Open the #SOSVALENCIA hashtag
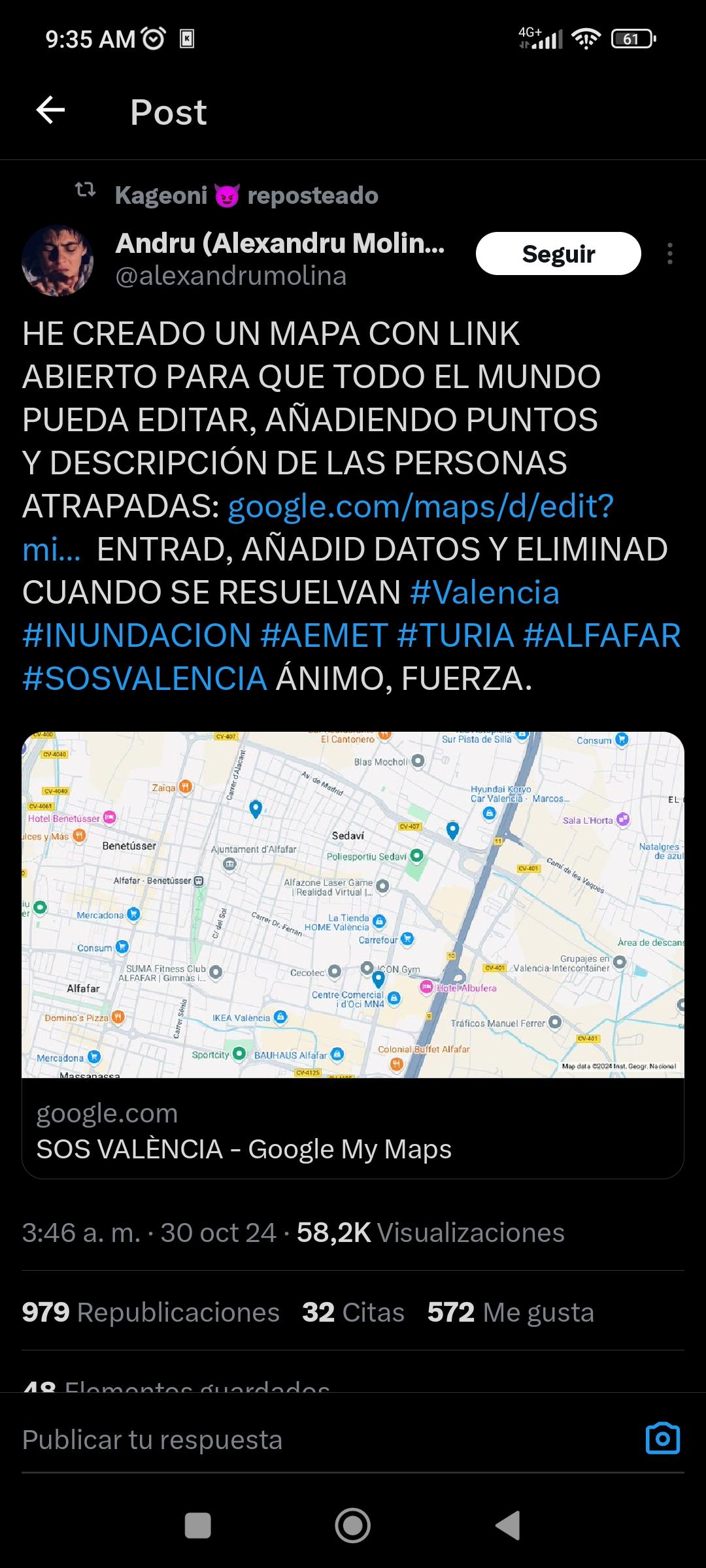The image size is (706, 1568). 144,678
